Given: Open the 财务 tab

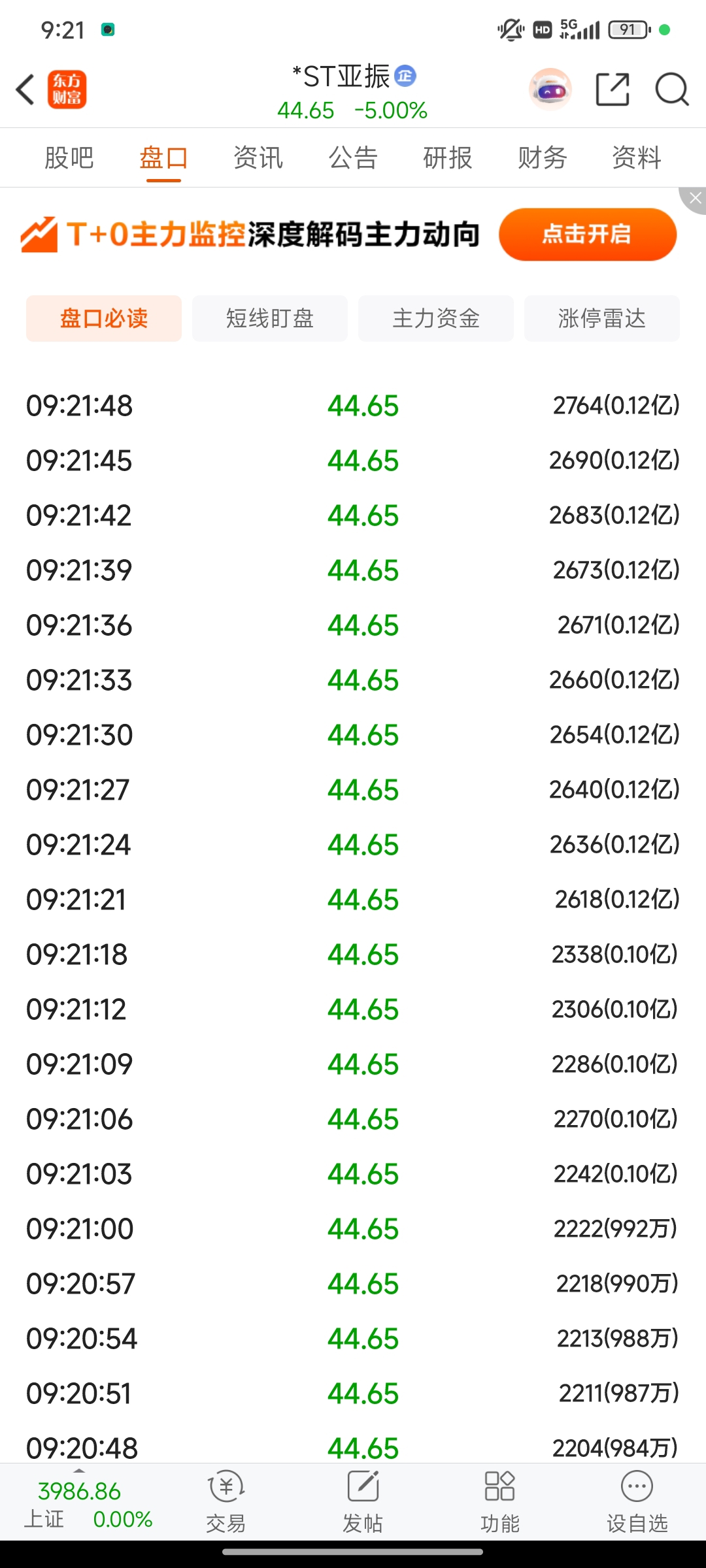Looking at the screenshot, I should pyautogui.click(x=543, y=158).
